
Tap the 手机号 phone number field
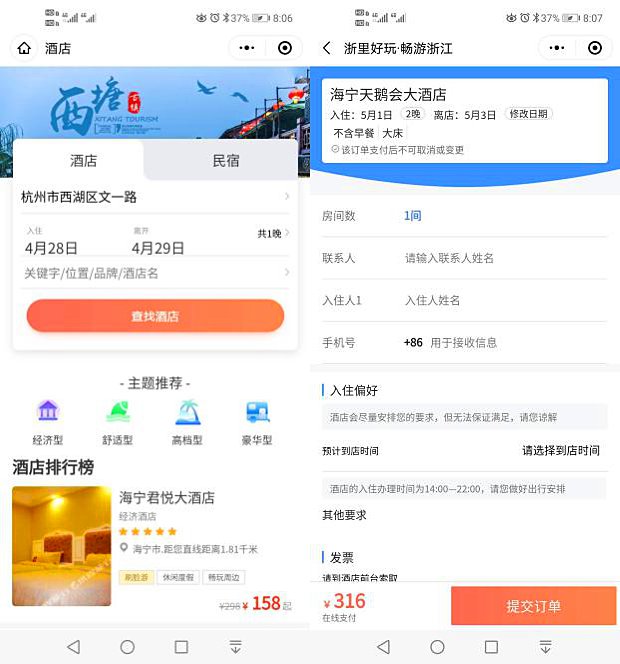[x=500, y=342]
